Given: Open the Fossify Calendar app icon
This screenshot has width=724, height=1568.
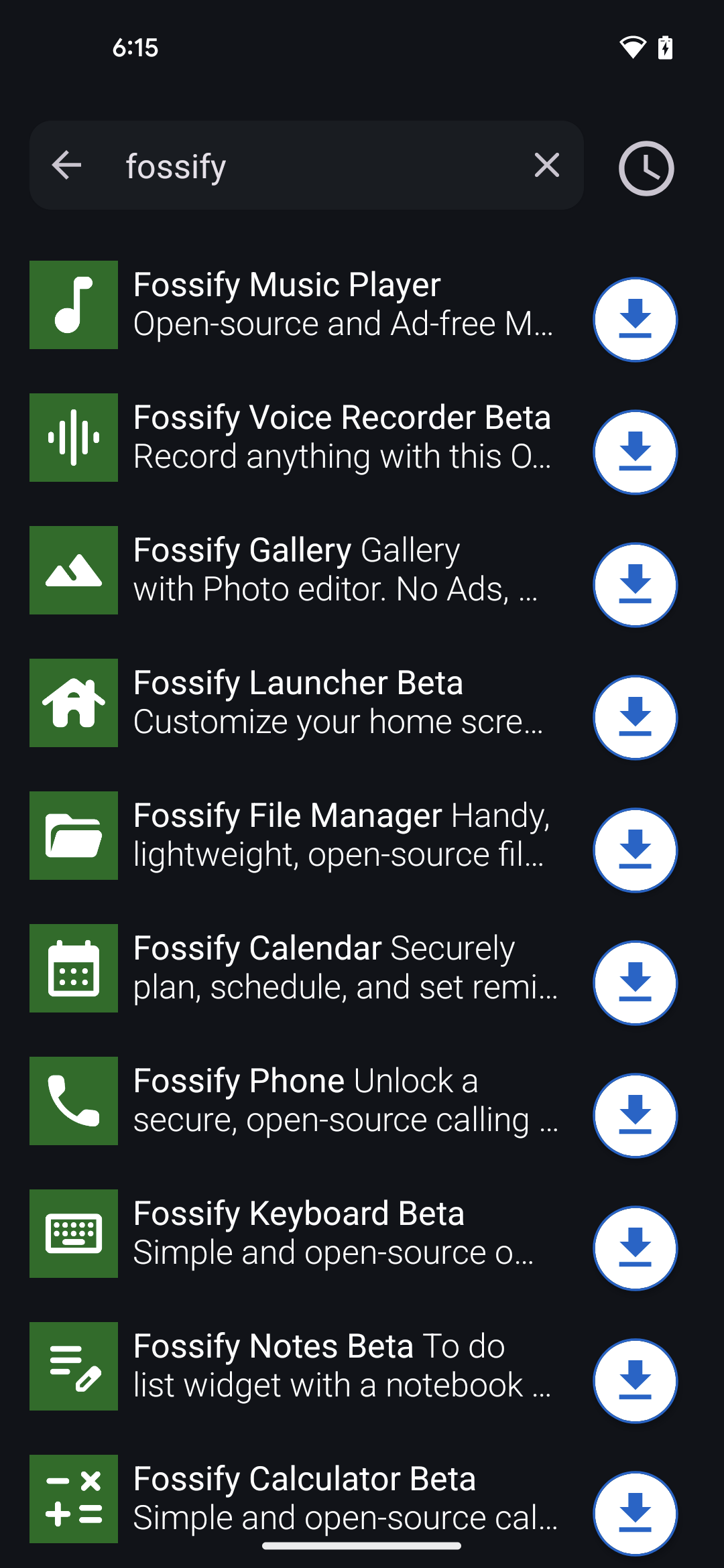Looking at the screenshot, I should 74,968.
